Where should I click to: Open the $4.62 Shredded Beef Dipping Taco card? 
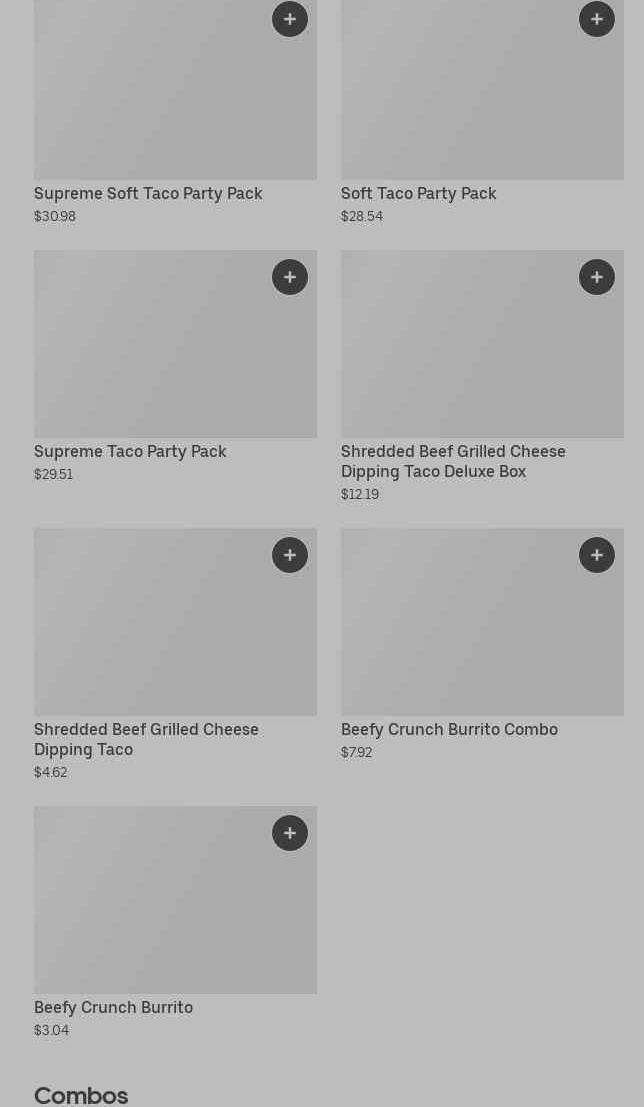coord(146,739)
